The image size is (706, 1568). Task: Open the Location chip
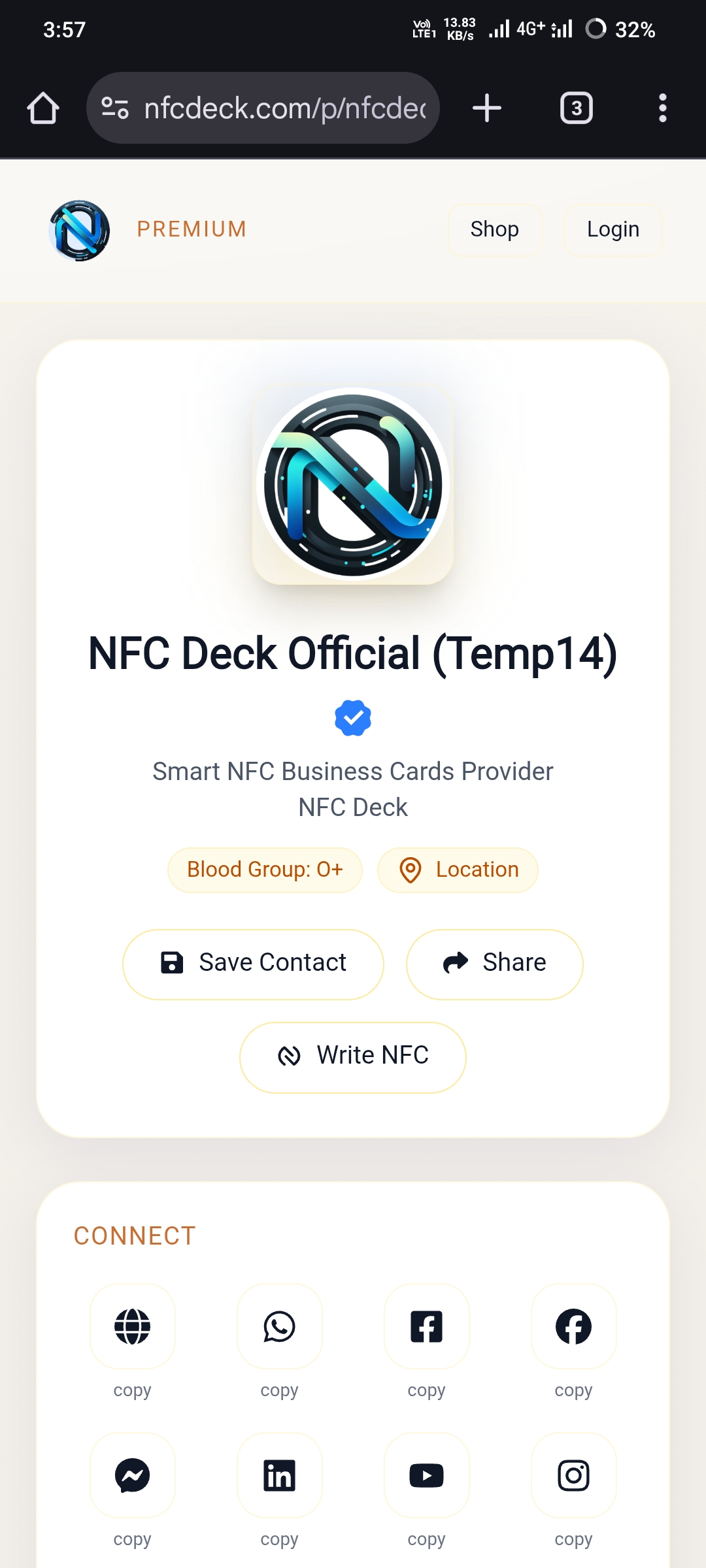(458, 870)
